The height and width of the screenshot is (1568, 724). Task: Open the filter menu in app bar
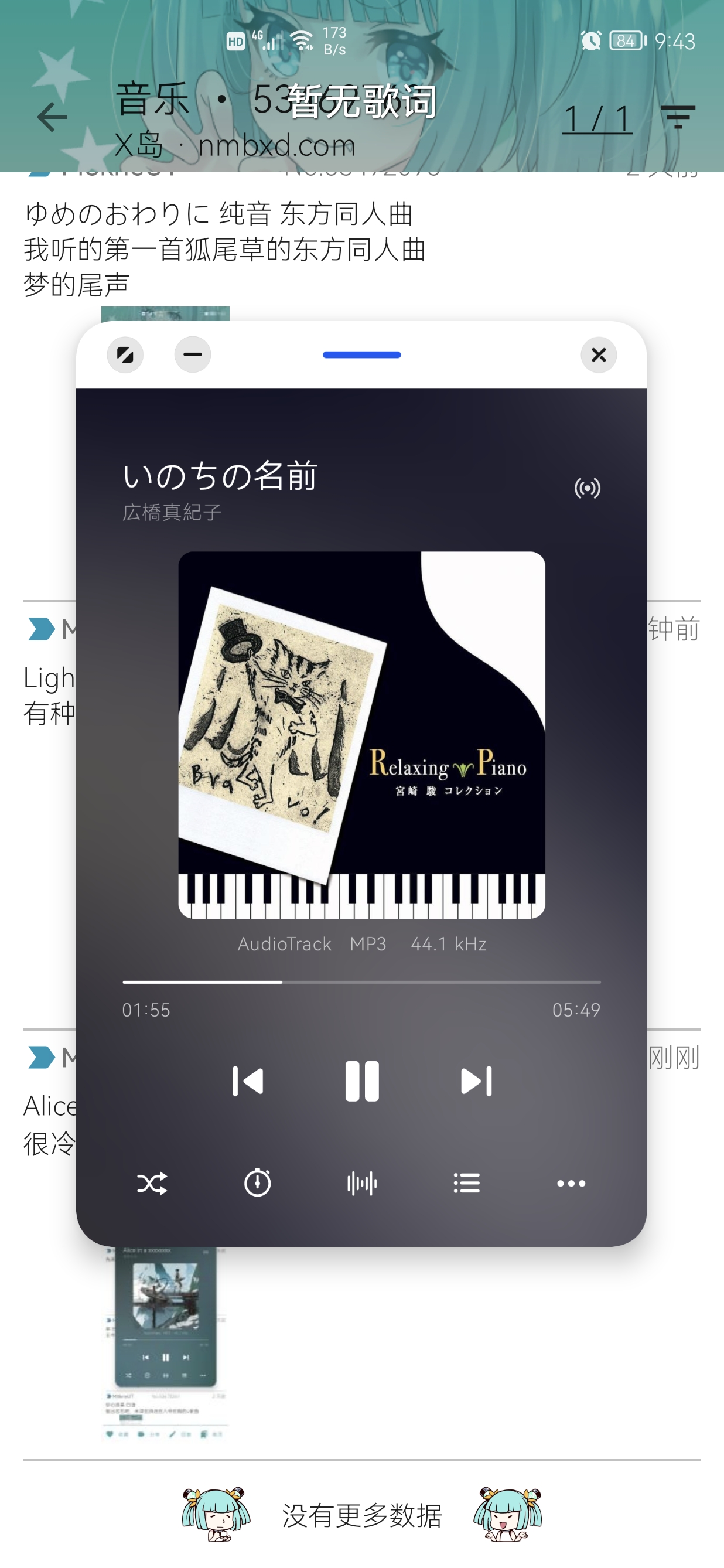click(x=678, y=117)
